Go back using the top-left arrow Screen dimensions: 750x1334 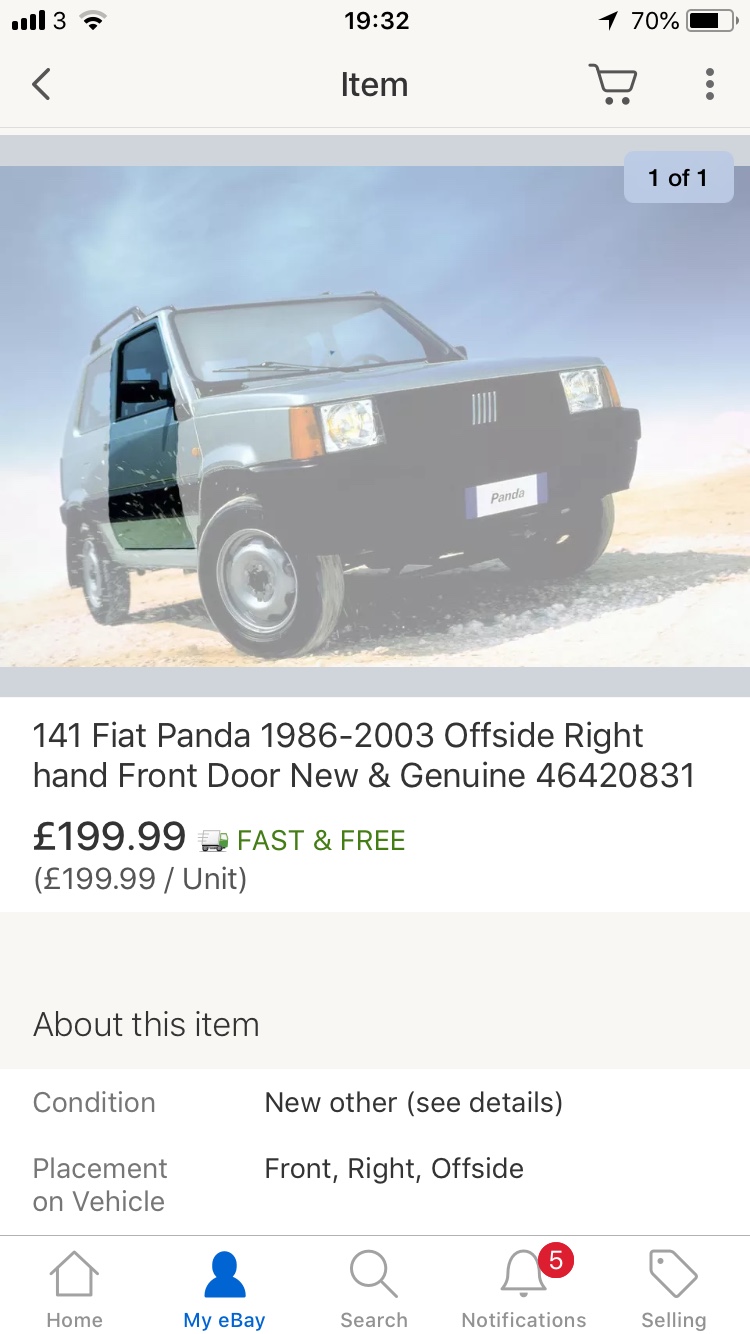[41, 85]
